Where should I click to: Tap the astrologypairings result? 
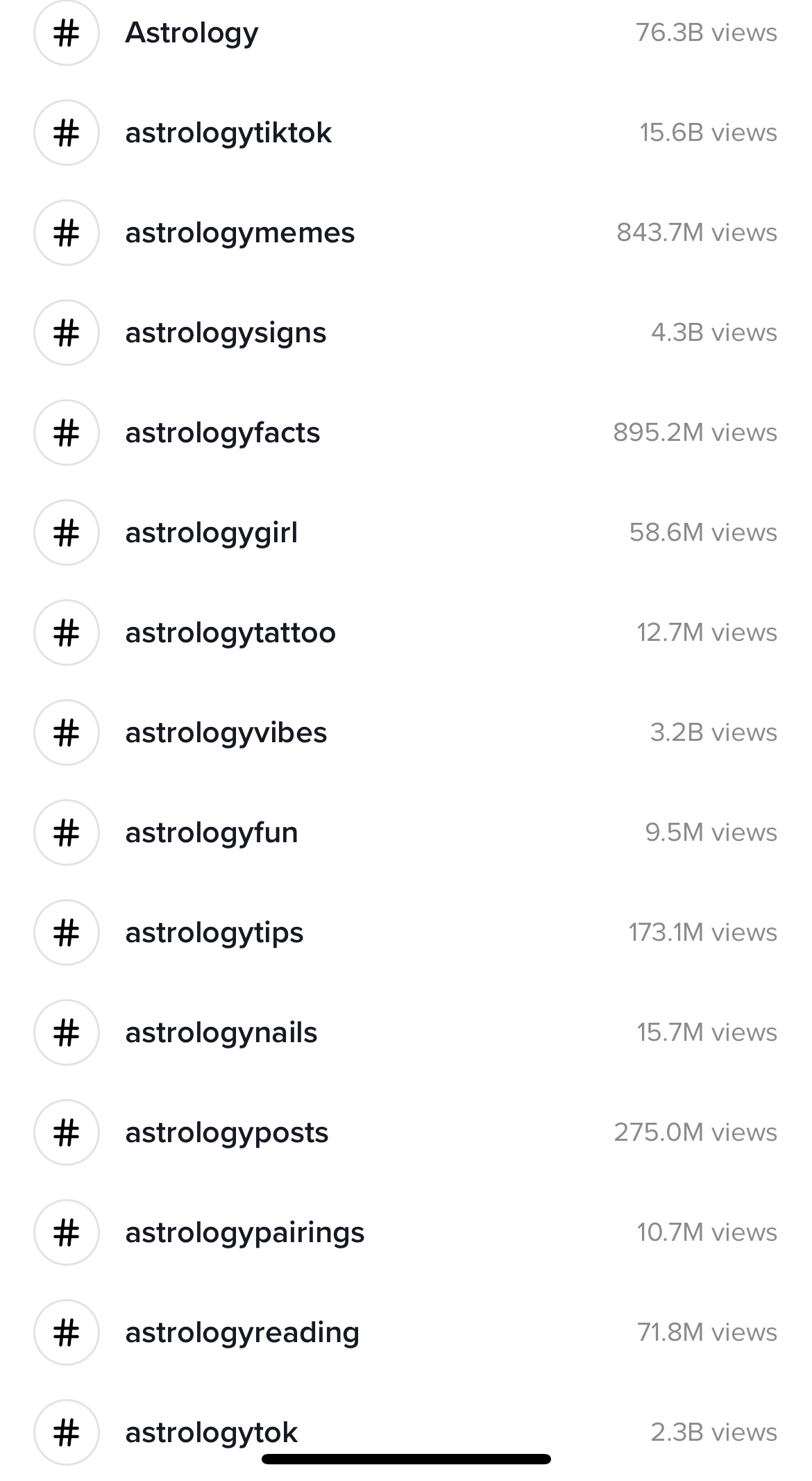[244, 1232]
